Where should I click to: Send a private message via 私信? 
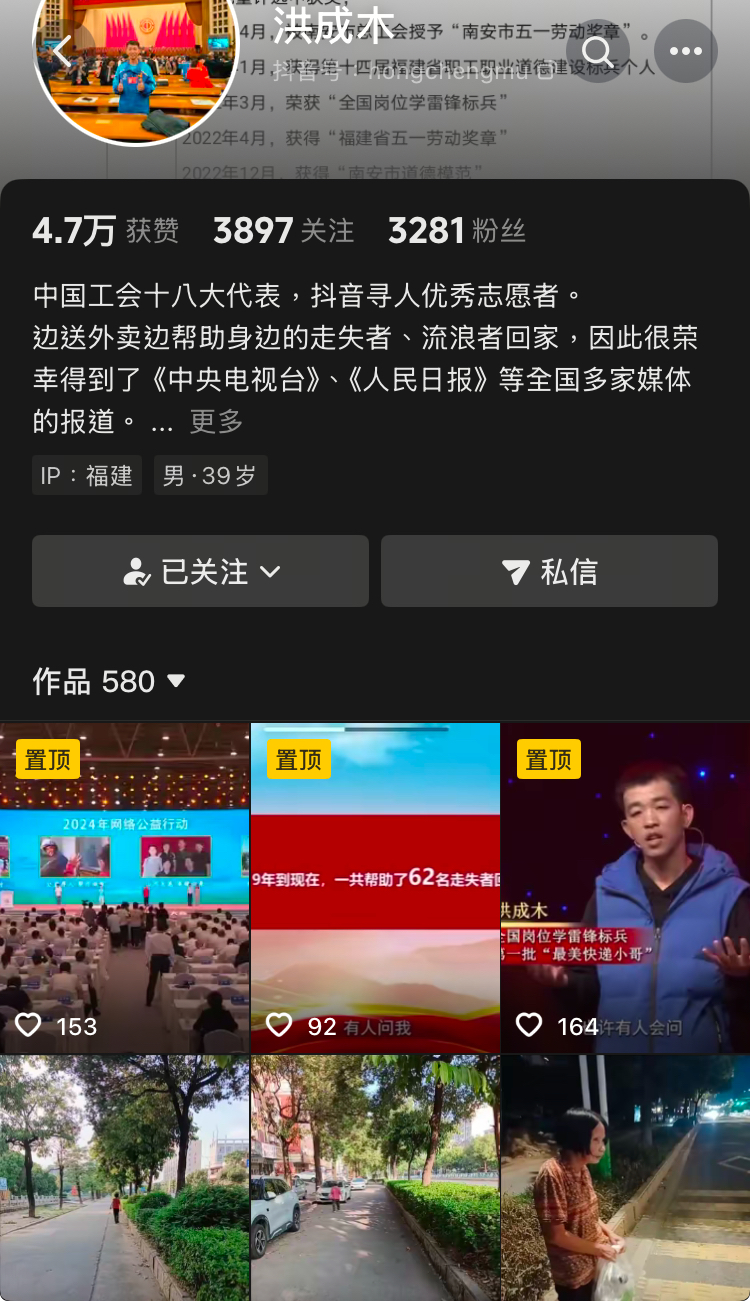tap(549, 571)
